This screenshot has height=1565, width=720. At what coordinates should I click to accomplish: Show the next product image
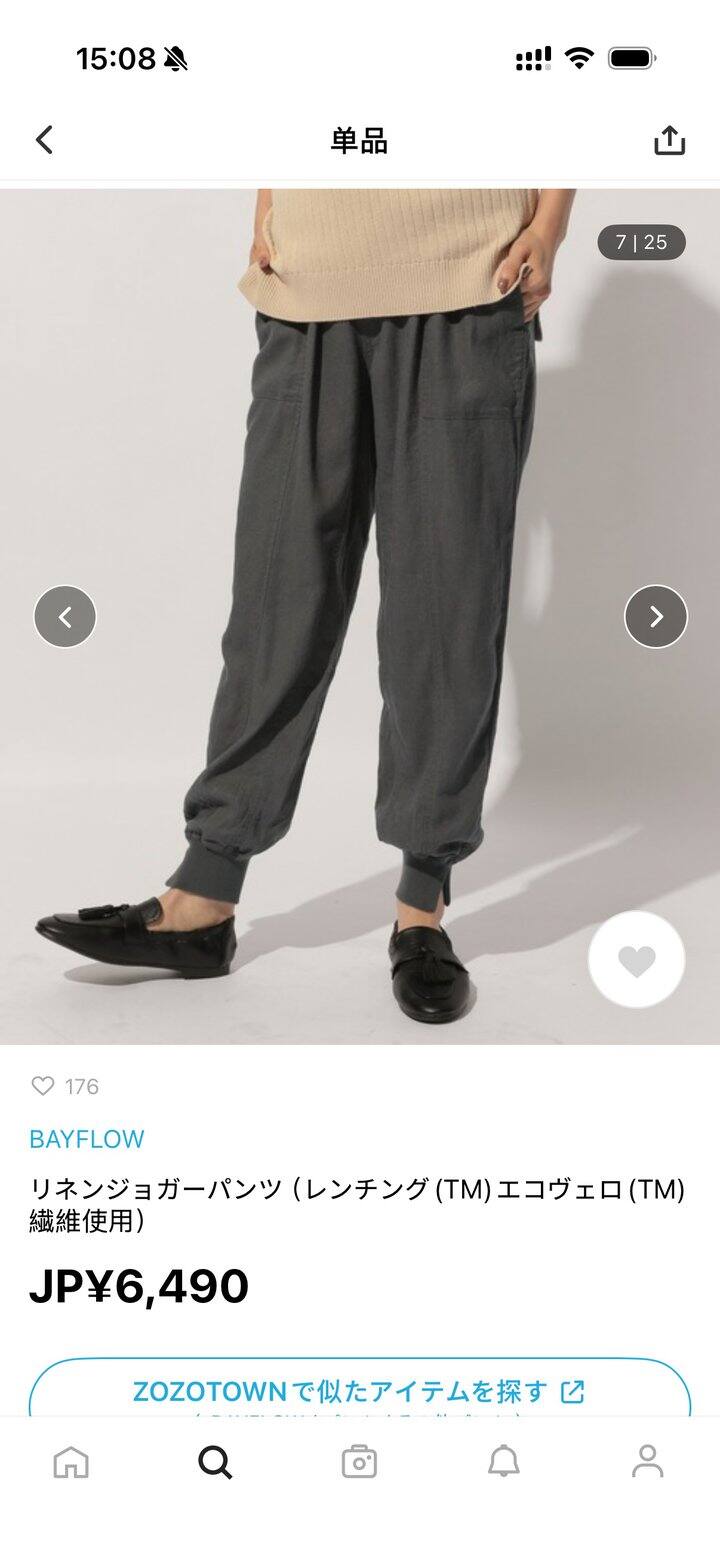(x=656, y=617)
